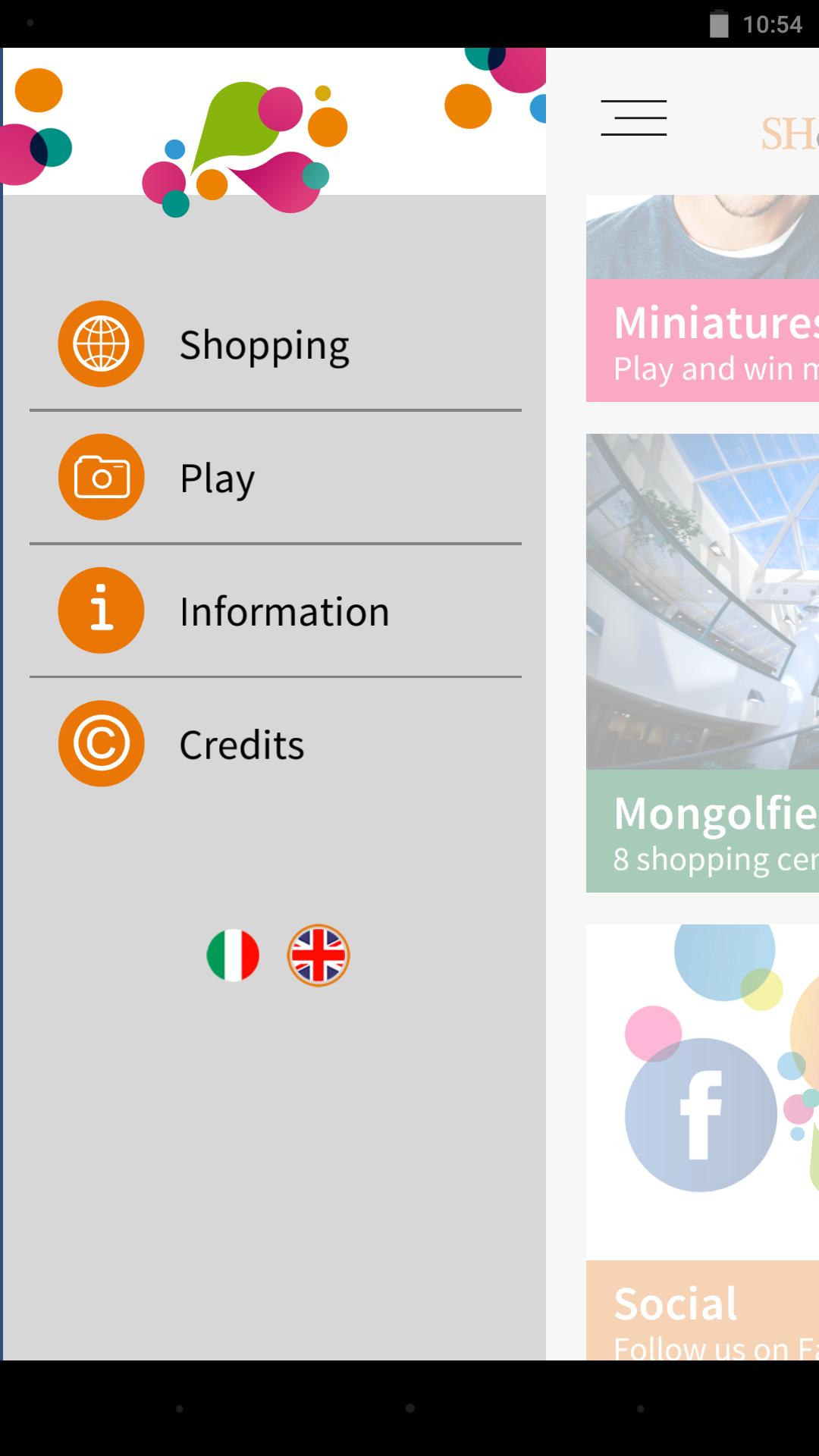This screenshot has height=1456, width=819.
Task: Select the English flag language option
Action: pyautogui.click(x=318, y=955)
